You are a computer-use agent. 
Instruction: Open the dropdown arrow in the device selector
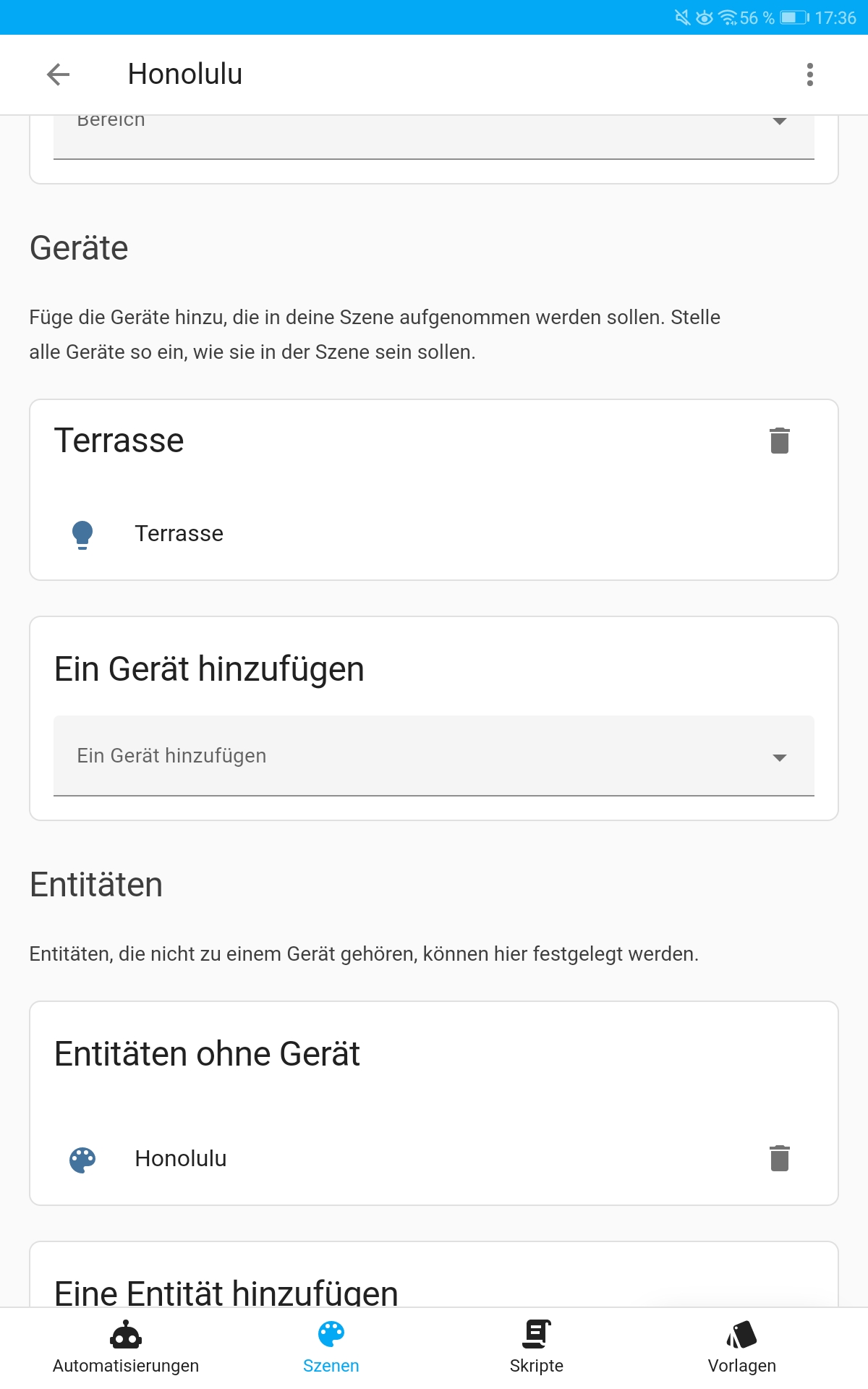[780, 757]
